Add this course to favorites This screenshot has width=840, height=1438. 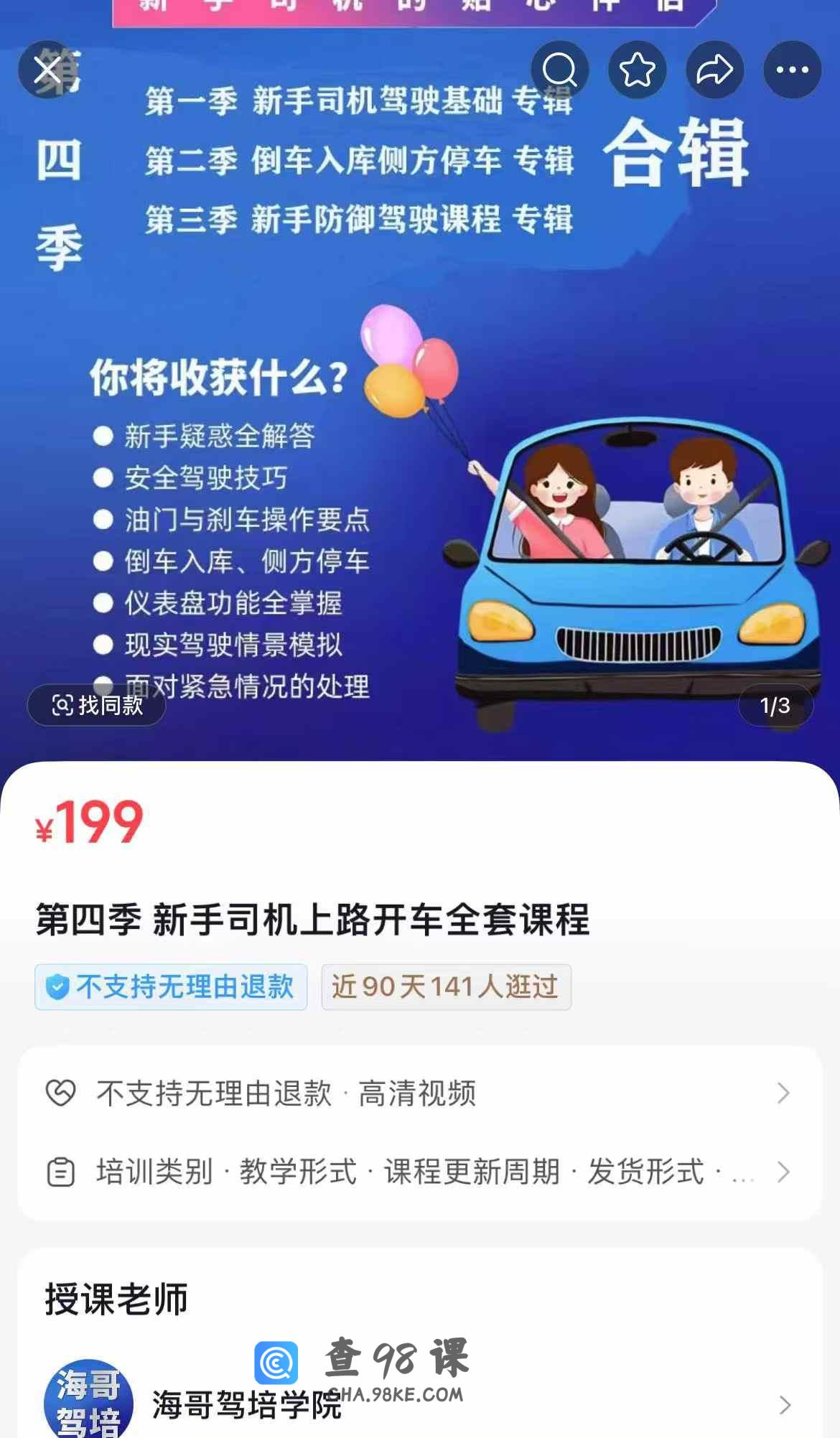[x=637, y=70]
